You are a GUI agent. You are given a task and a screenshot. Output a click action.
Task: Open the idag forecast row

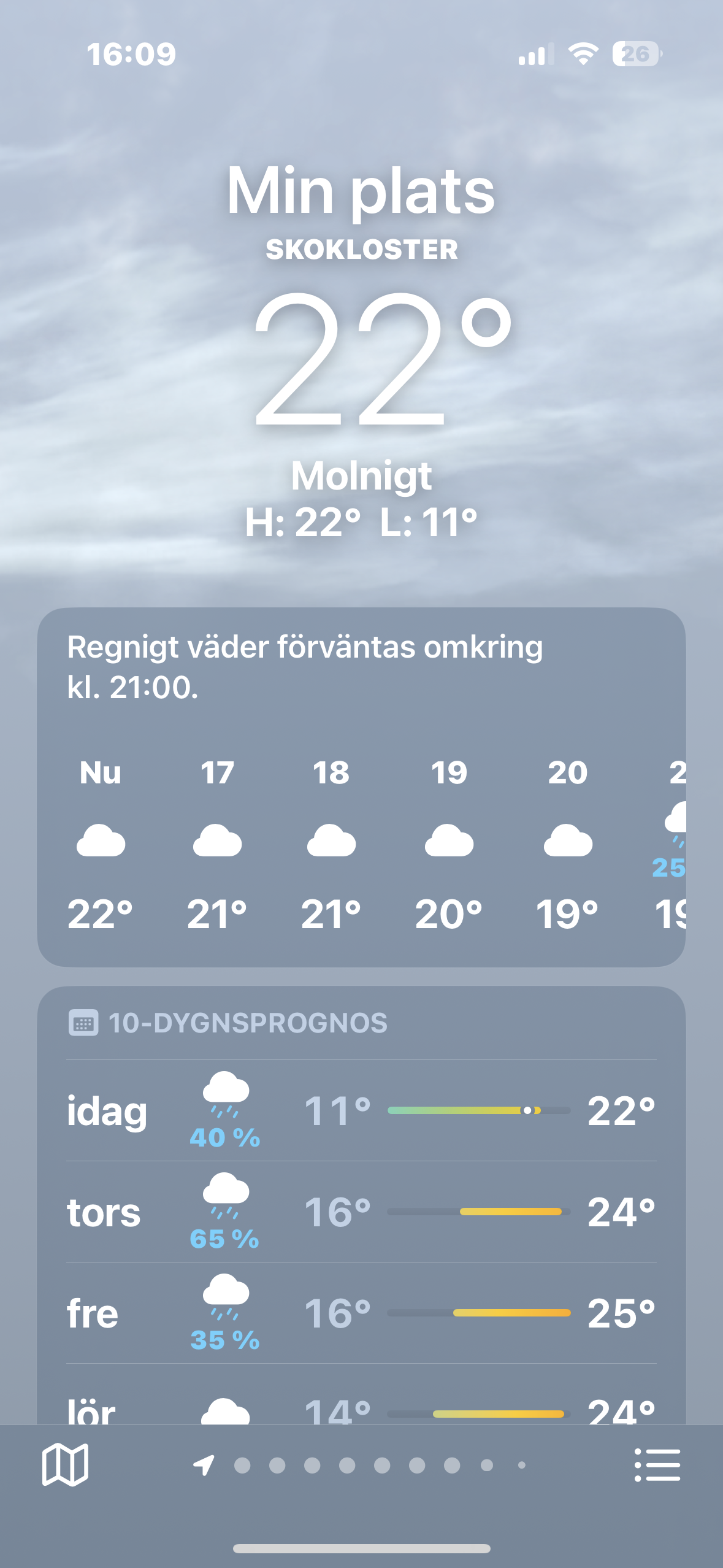click(362, 1109)
